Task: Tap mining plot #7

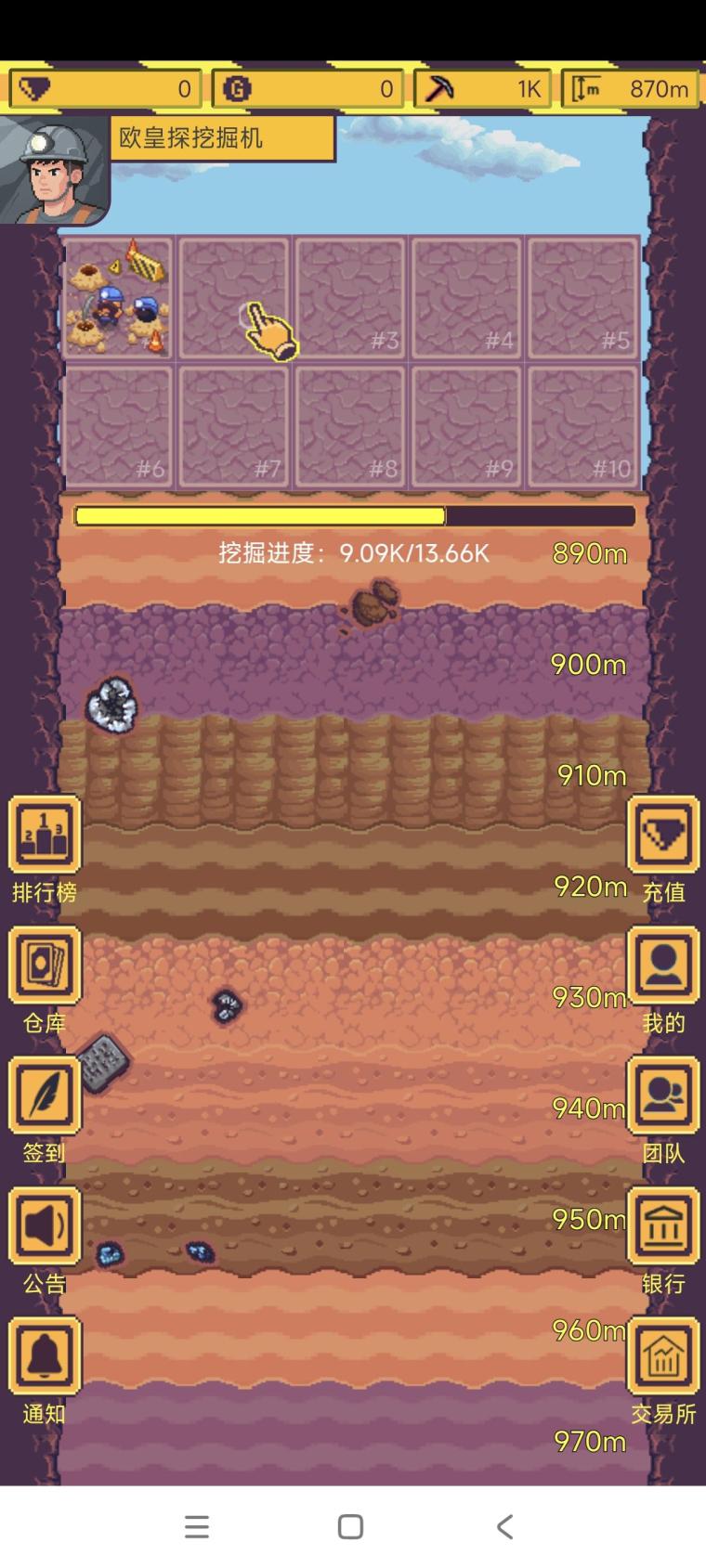Action: click(234, 426)
